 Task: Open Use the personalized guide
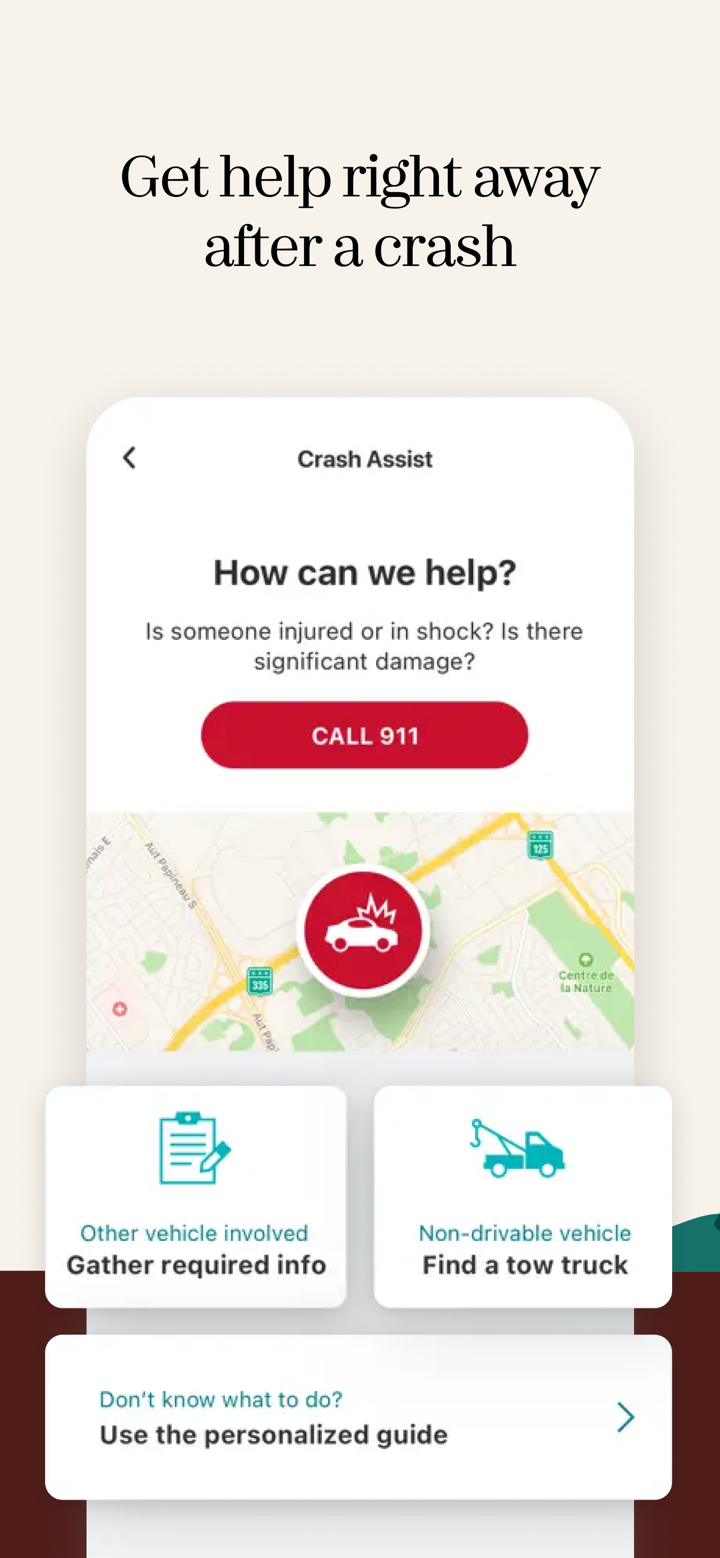(x=272, y=1434)
